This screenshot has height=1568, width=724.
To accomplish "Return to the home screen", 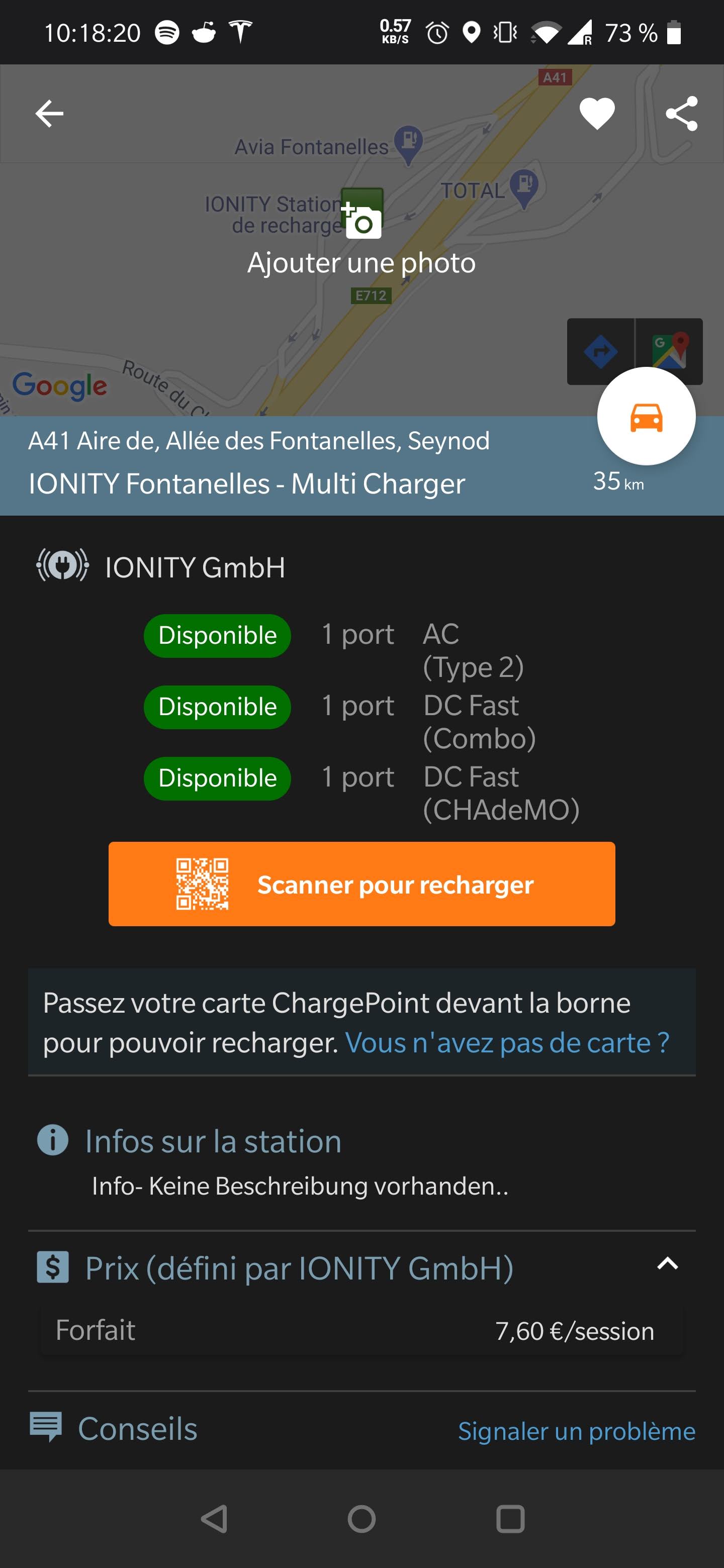I will coord(361,1519).
